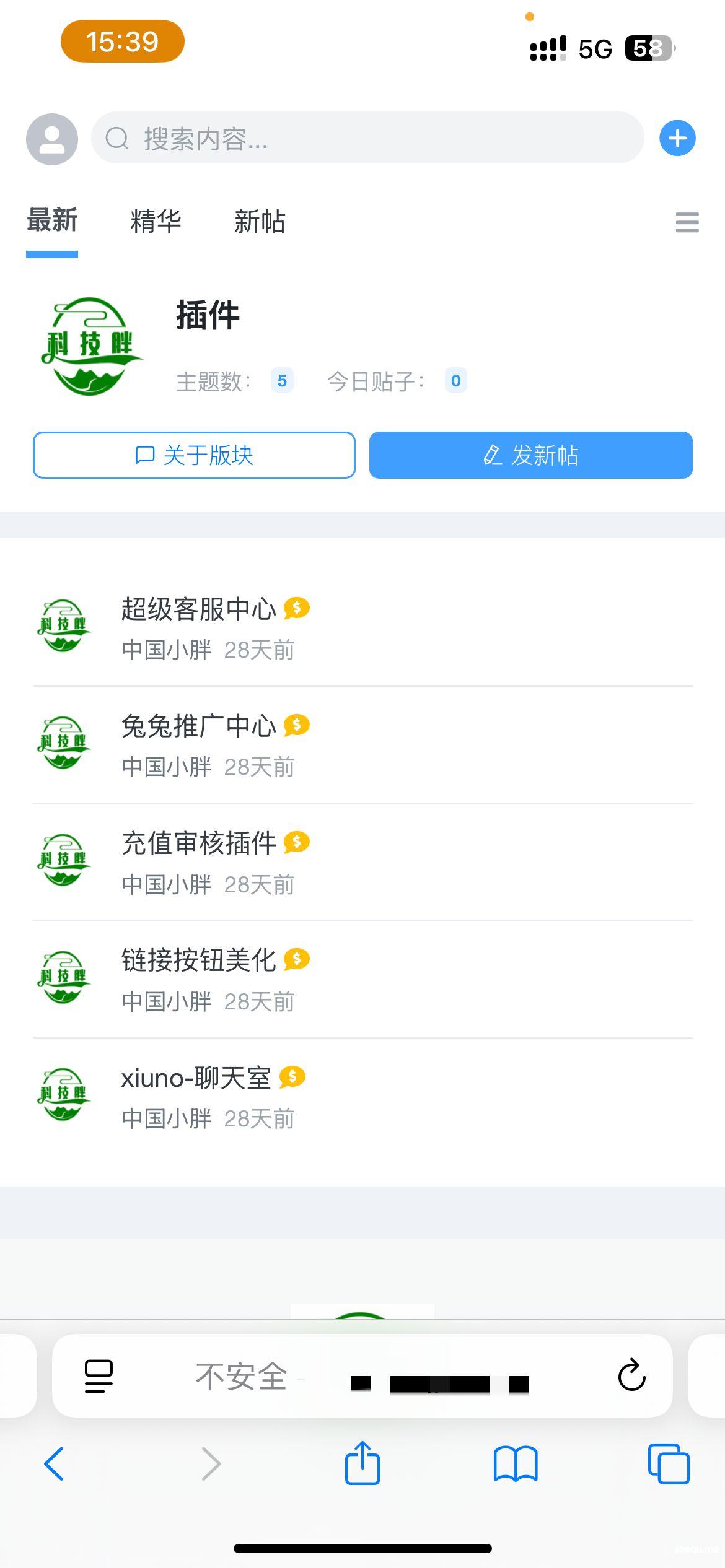This screenshot has height=1568, width=725.
Task: Tap the 搜索内容 search field
Action: (367, 138)
